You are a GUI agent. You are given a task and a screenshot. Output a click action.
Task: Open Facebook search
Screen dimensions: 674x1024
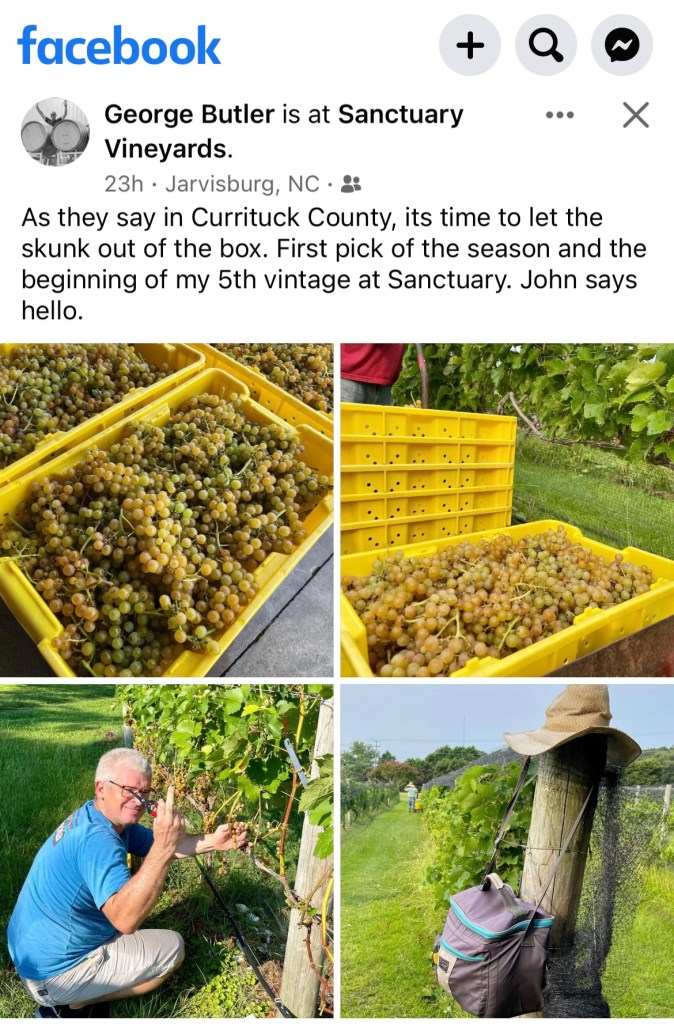[546, 45]
